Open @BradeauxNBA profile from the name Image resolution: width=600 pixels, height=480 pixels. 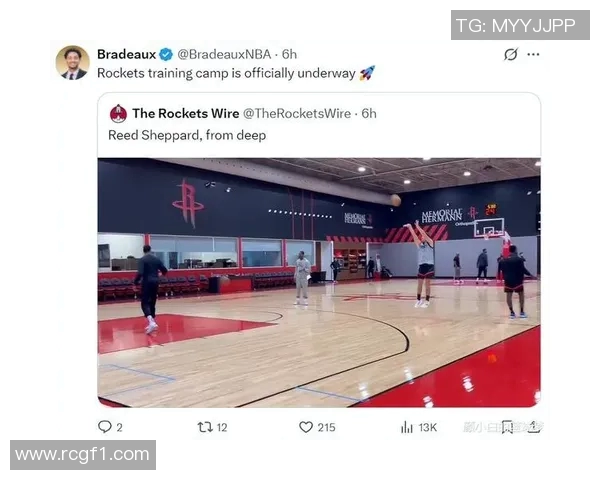(126, 54)
